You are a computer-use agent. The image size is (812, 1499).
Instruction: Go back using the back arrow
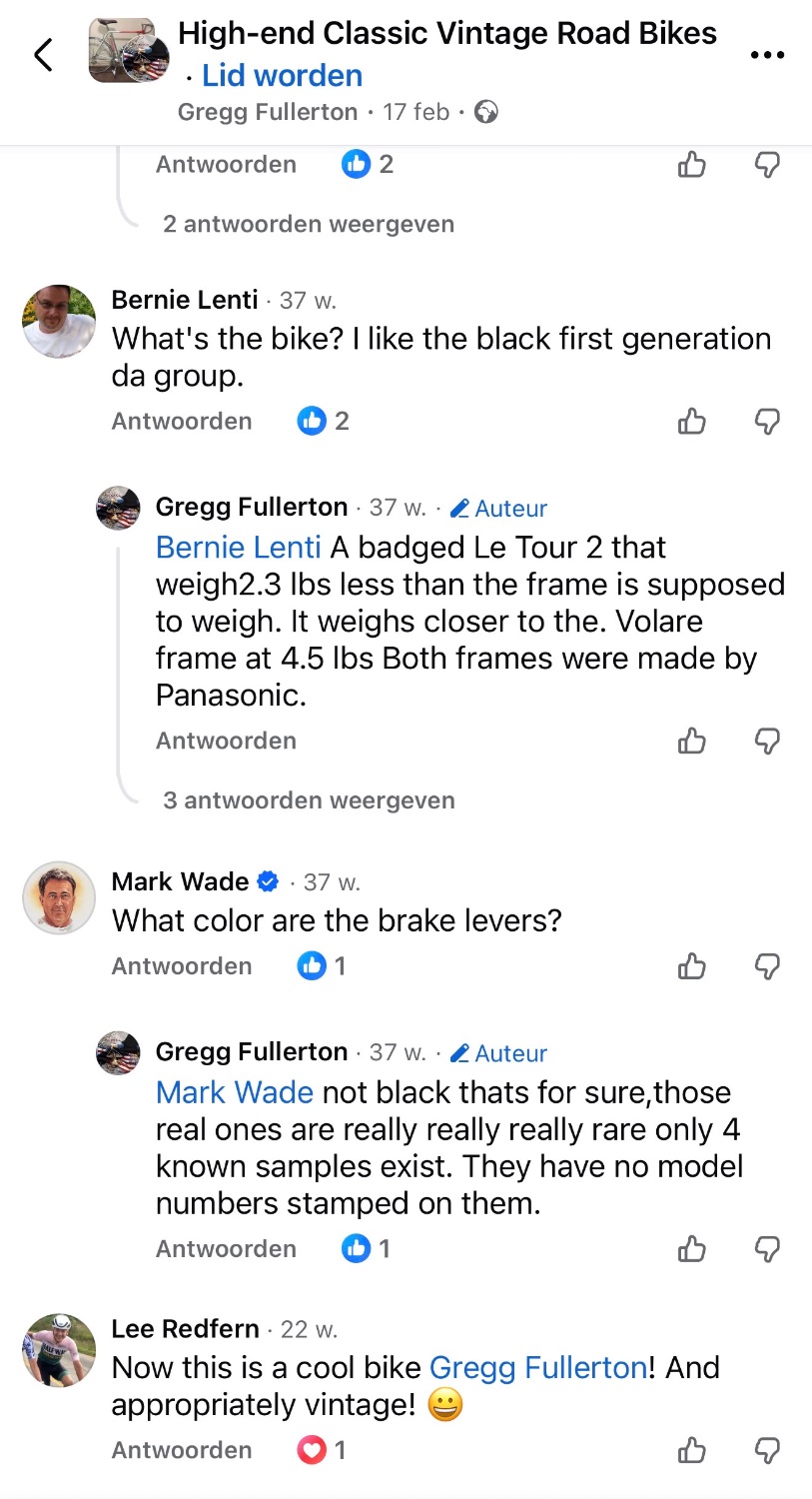[43, 55]
